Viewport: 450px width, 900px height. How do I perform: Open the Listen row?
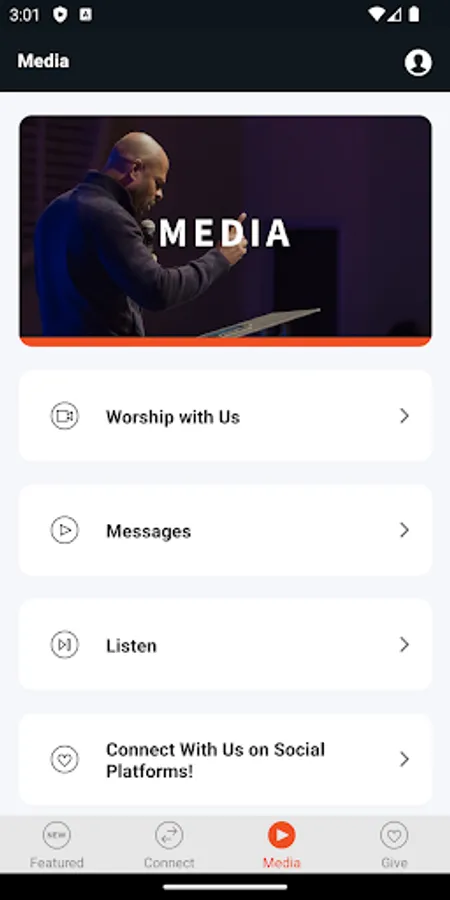[225, 645]
